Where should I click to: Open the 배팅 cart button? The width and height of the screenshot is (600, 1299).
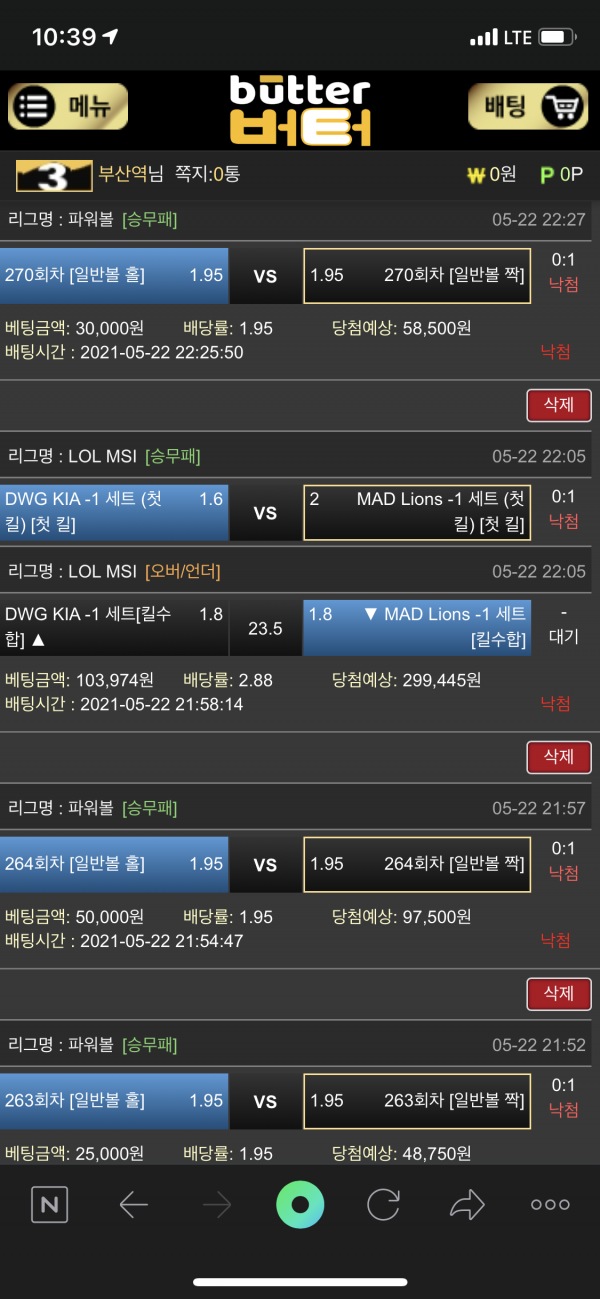point(528,106)
